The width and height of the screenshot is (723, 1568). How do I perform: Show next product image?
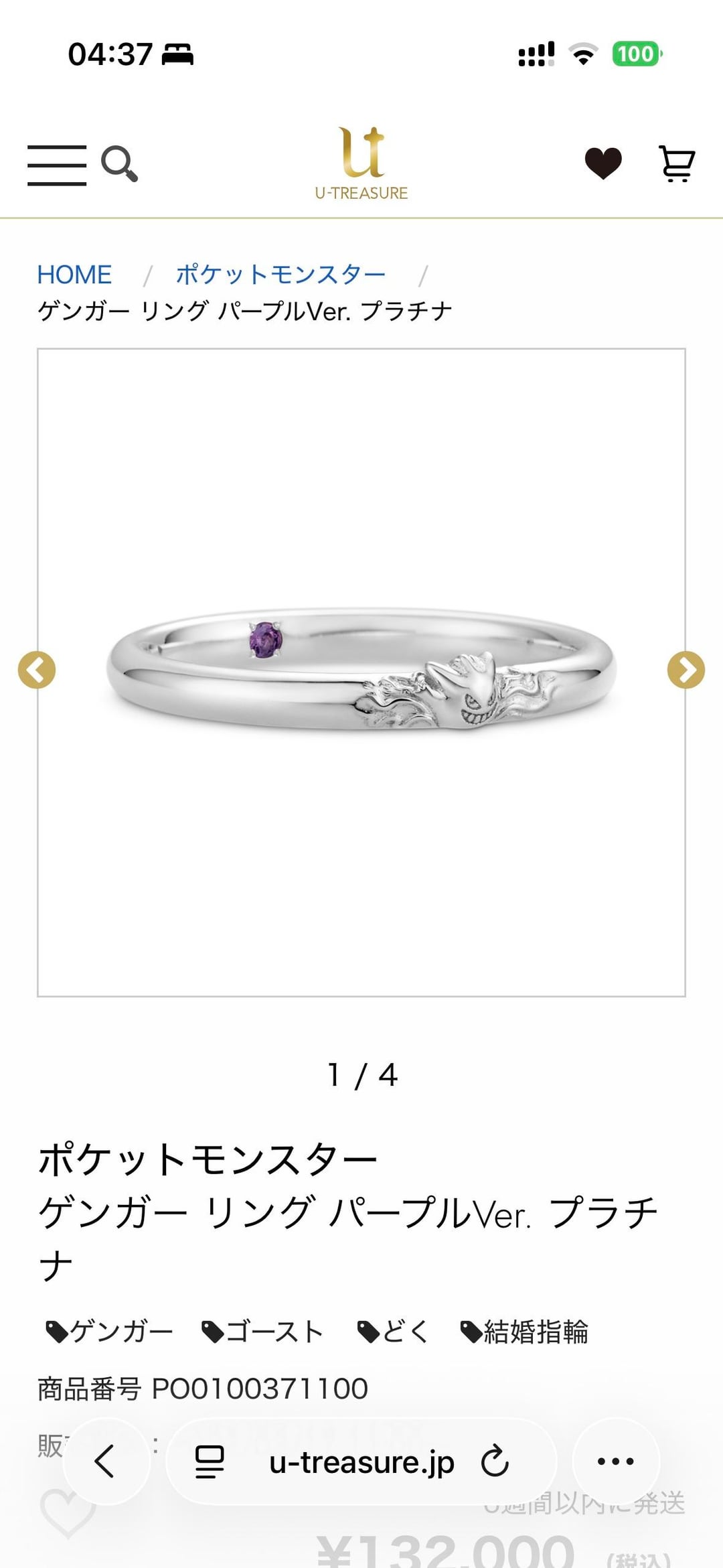tap(686, 670)
